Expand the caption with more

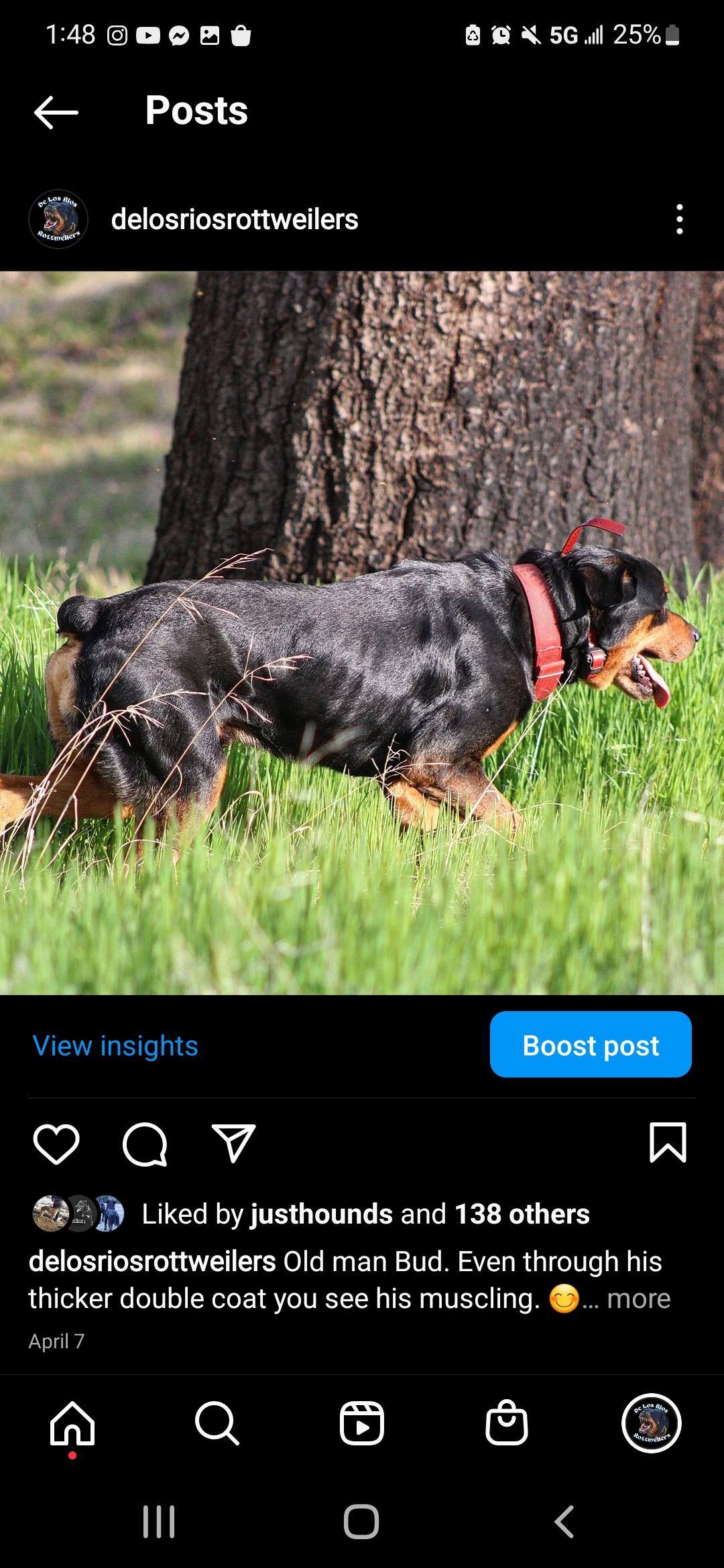pyautogui.click(x=638, y=1299)
